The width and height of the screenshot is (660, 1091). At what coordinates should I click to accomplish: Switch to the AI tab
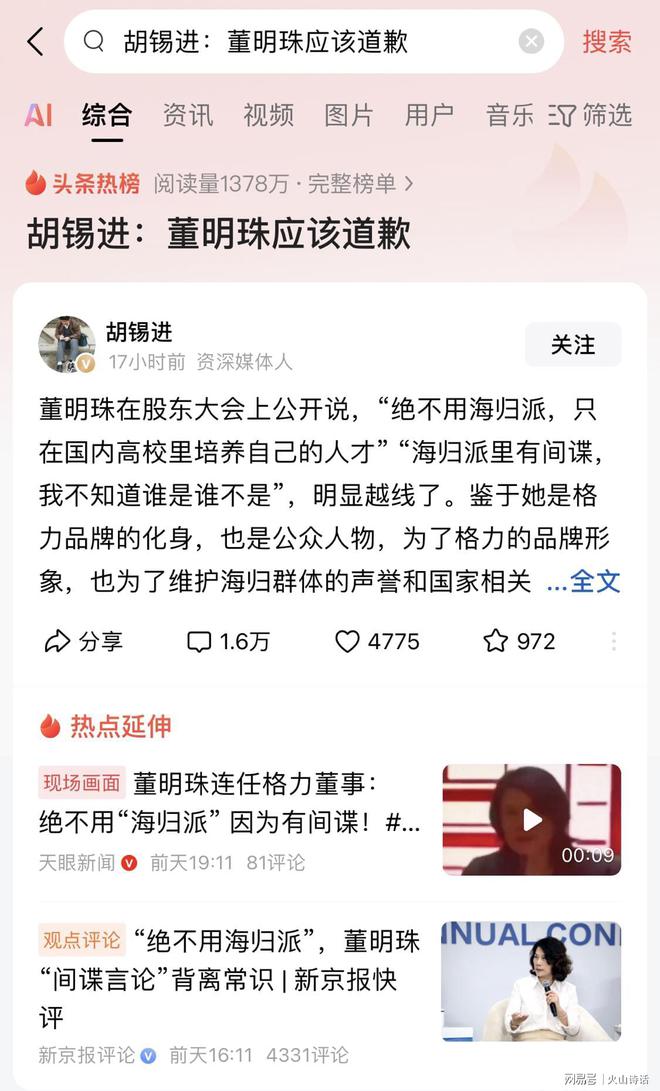[x=38, y=115]
